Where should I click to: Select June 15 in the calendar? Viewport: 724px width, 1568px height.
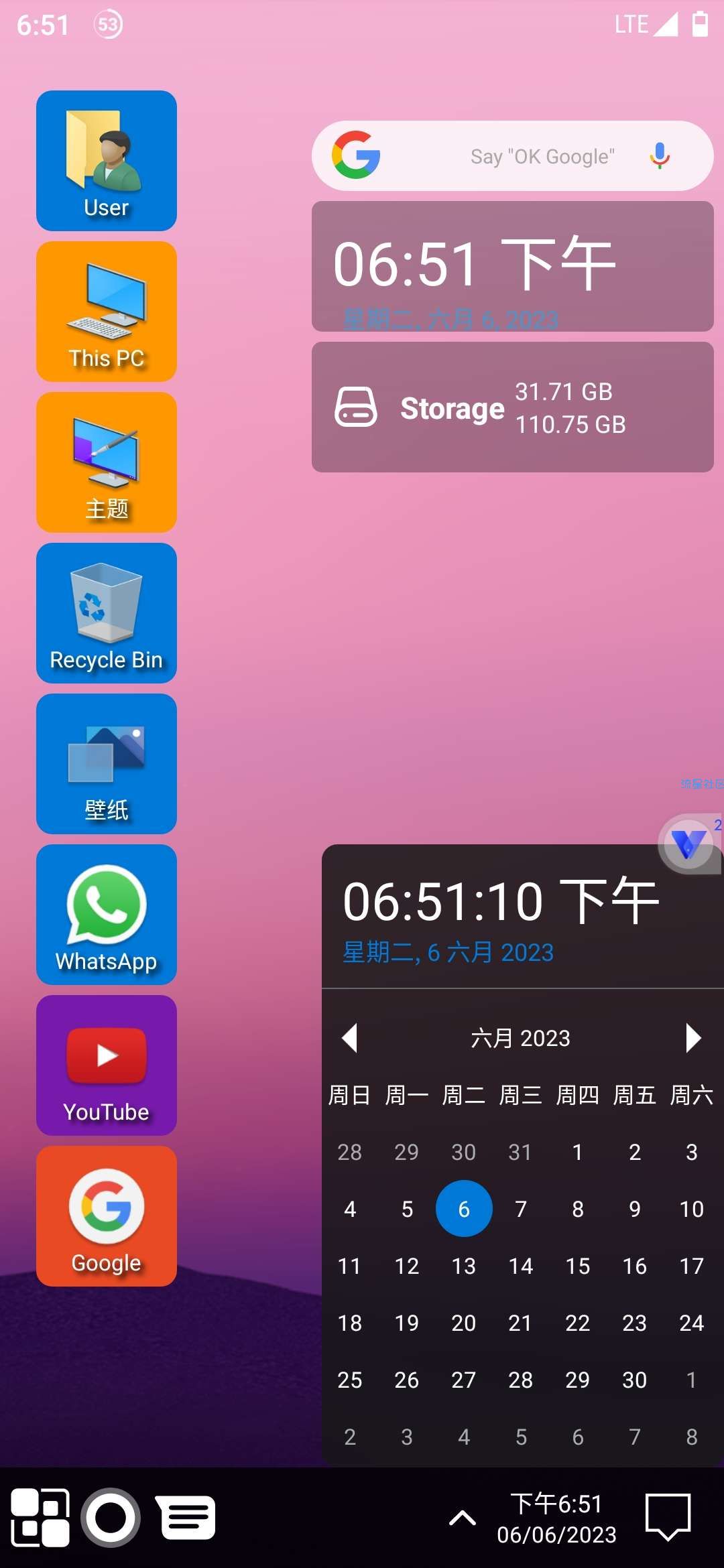pos(577,1266)
